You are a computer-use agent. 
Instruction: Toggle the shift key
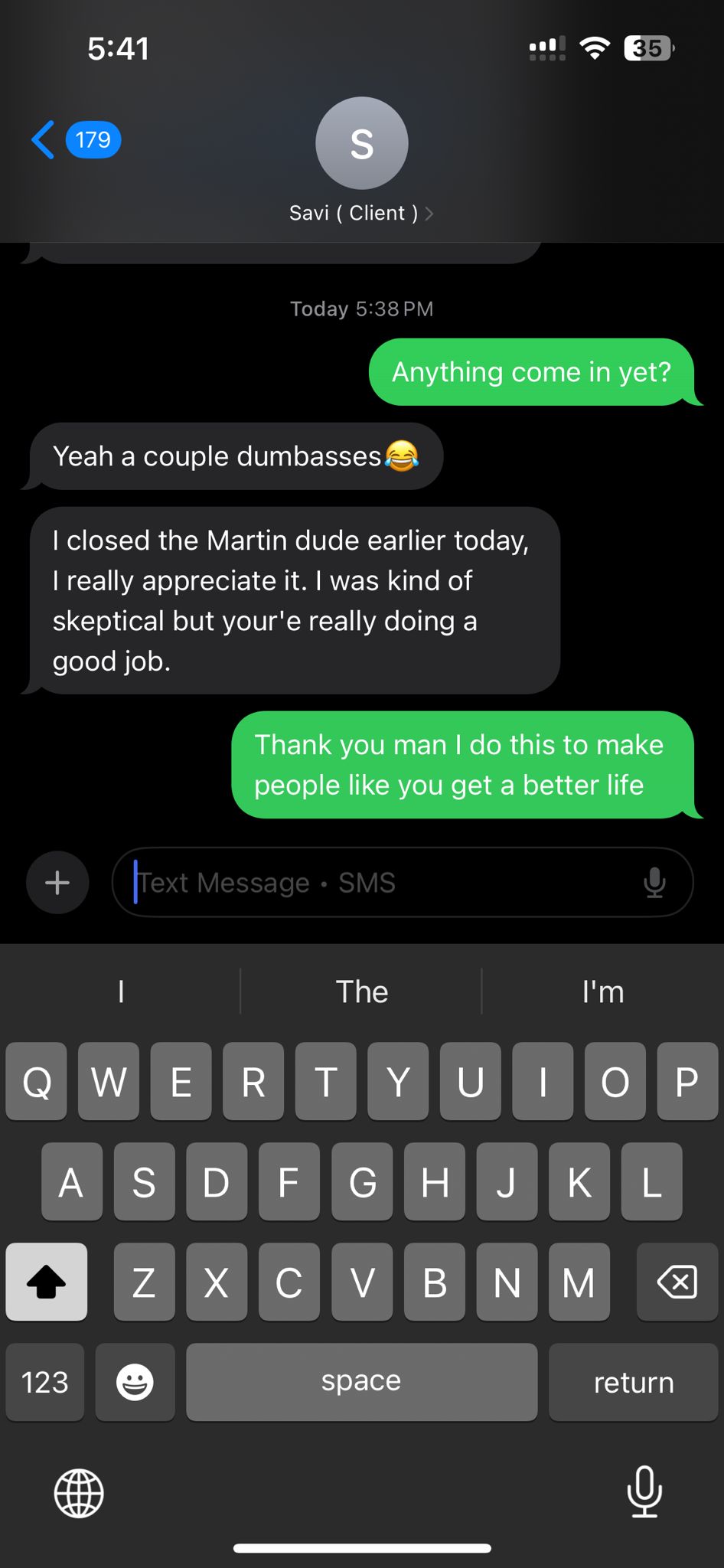[46, 1282]
